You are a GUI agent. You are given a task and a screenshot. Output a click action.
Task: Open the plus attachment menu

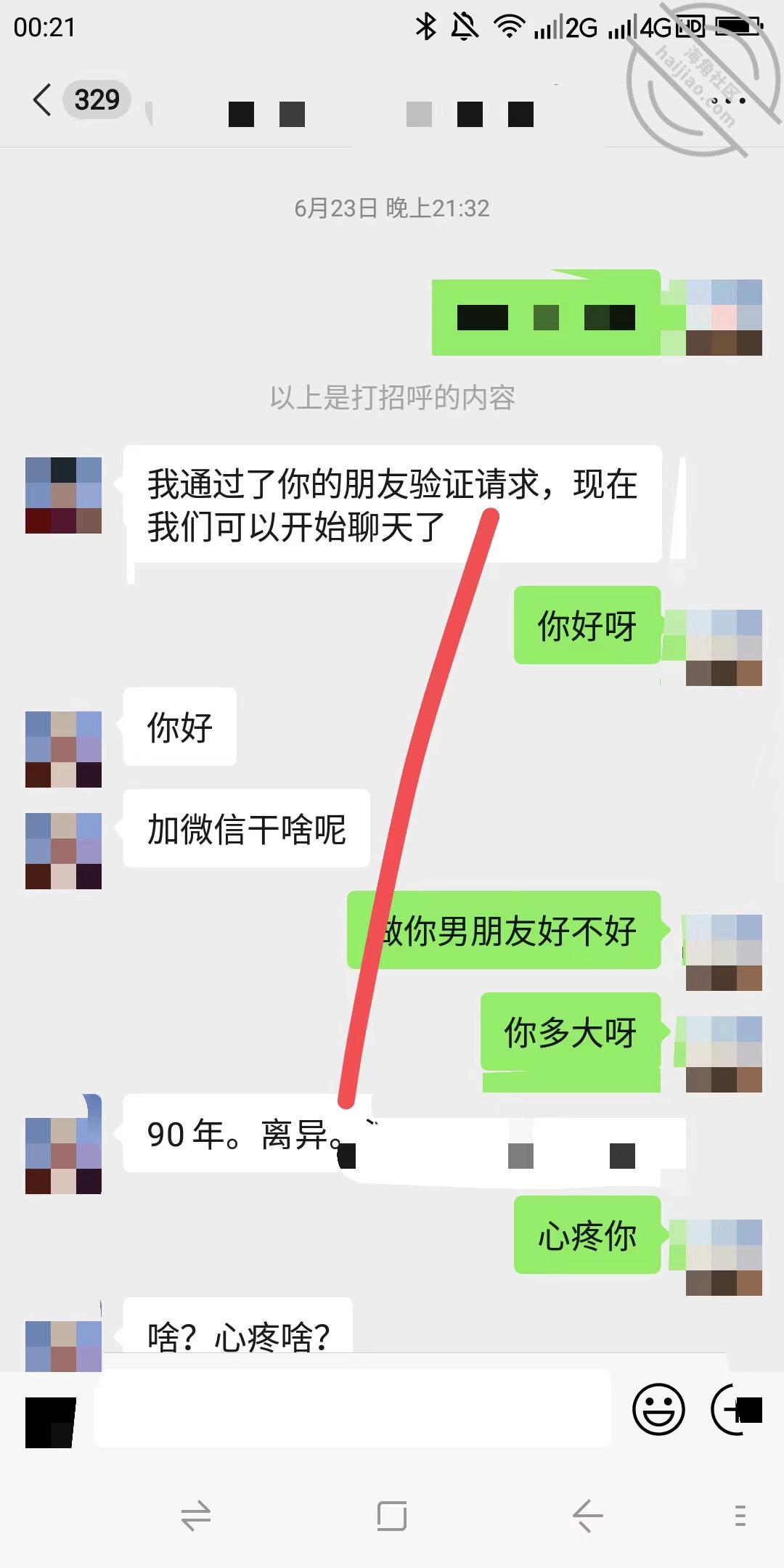pos(735,1409)
